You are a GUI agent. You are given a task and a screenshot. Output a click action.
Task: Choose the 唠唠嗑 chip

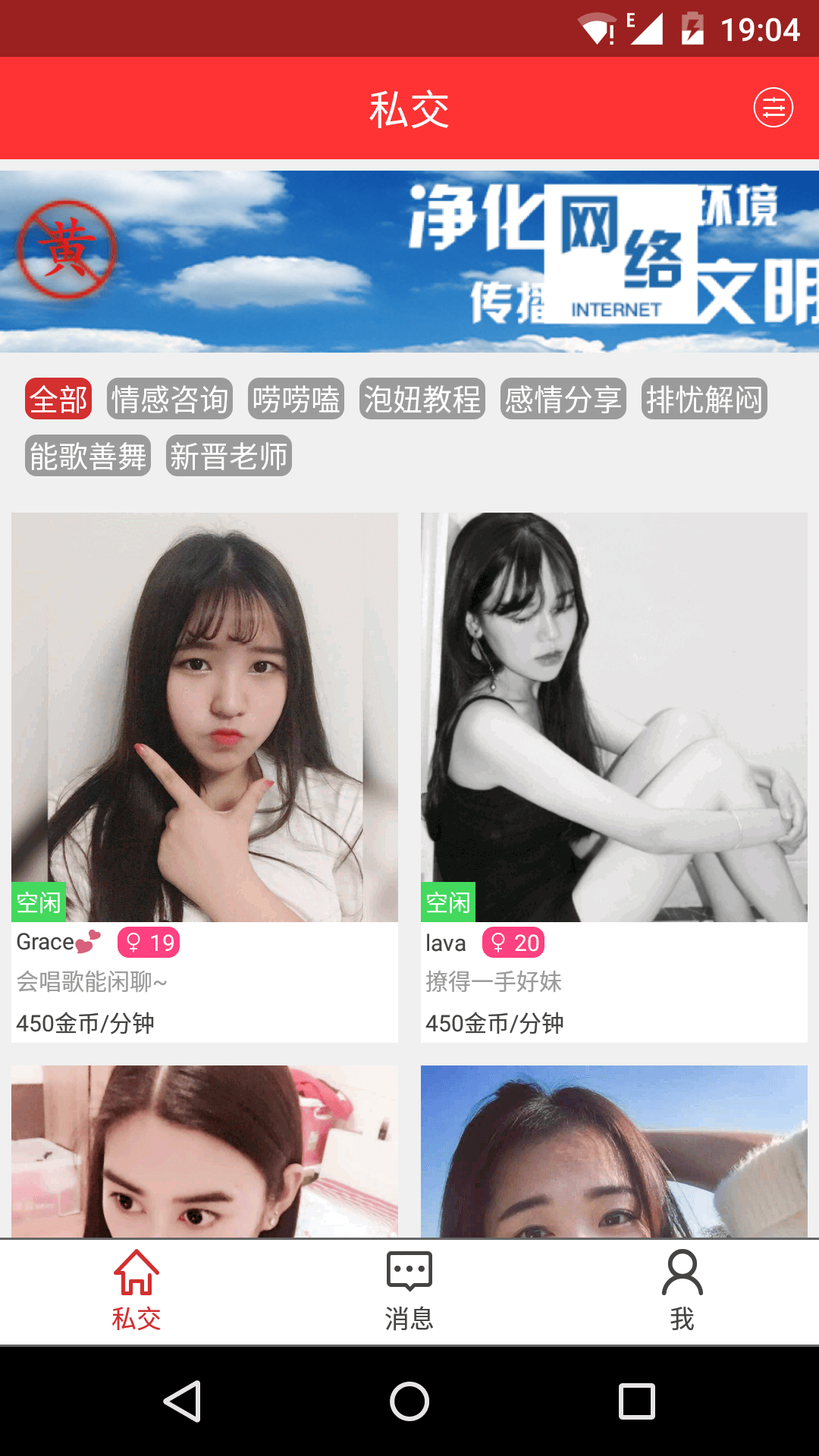pyautogui.click(x=296, y=399)
